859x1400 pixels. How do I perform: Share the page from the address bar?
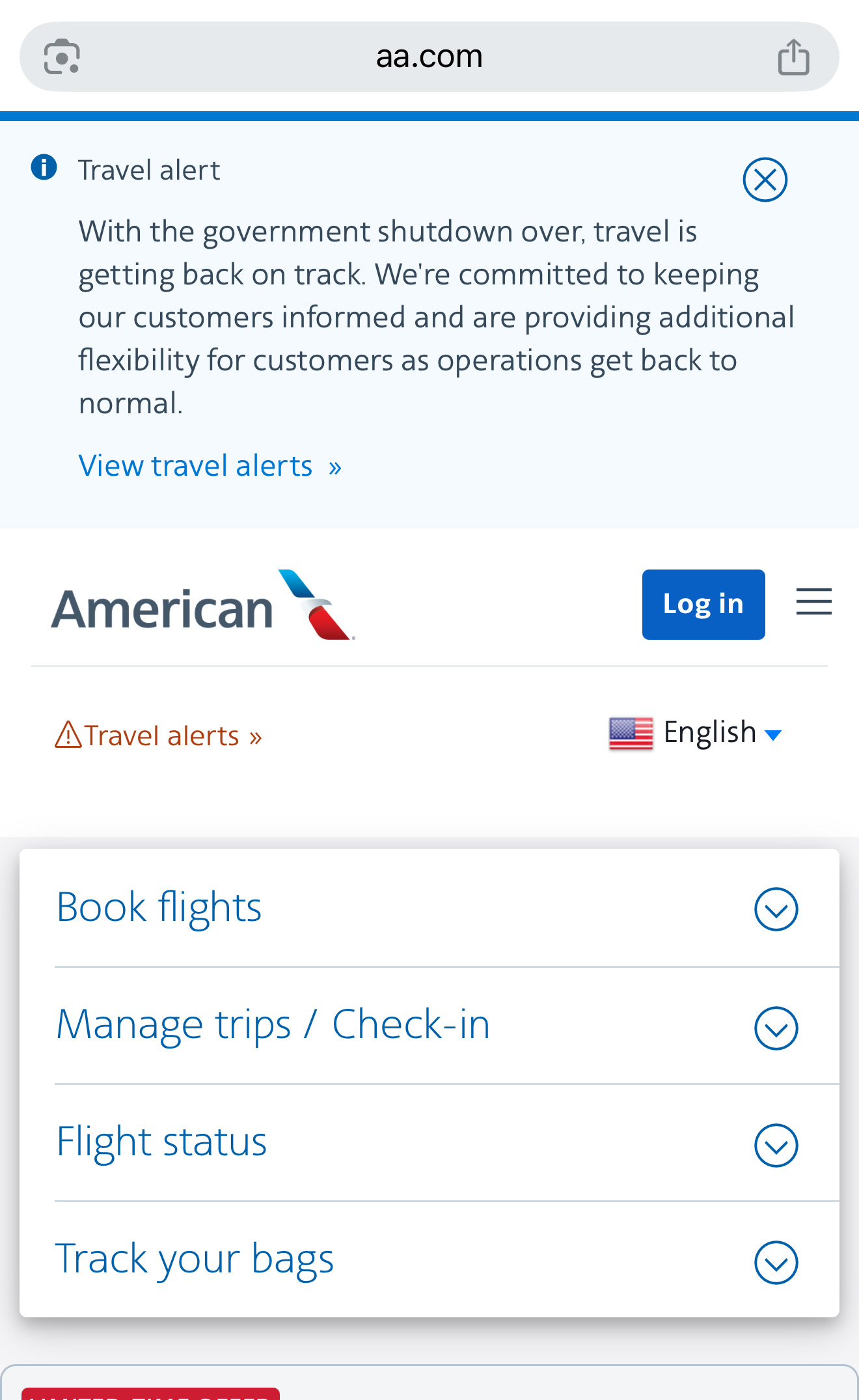[x=793, y=57]
